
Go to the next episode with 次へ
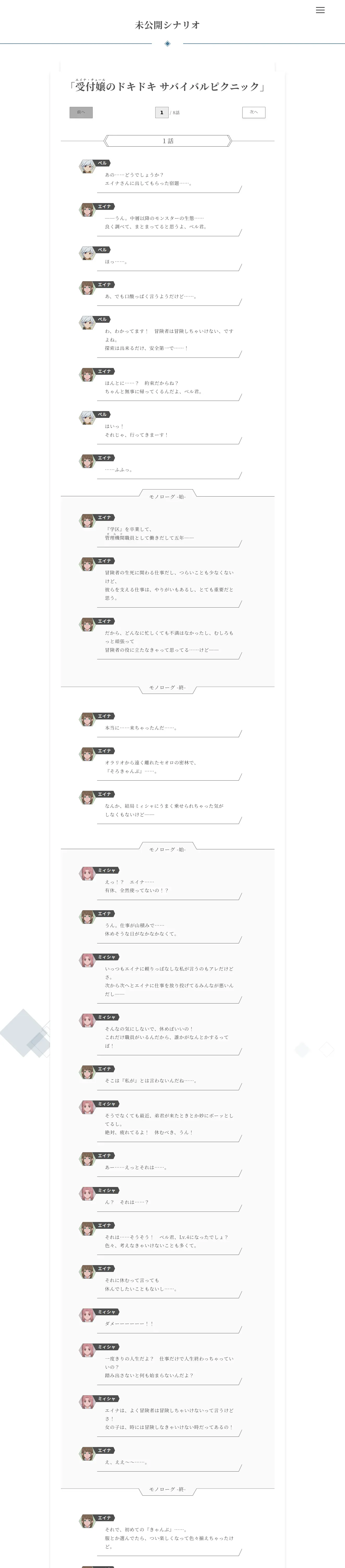(254, 112)
